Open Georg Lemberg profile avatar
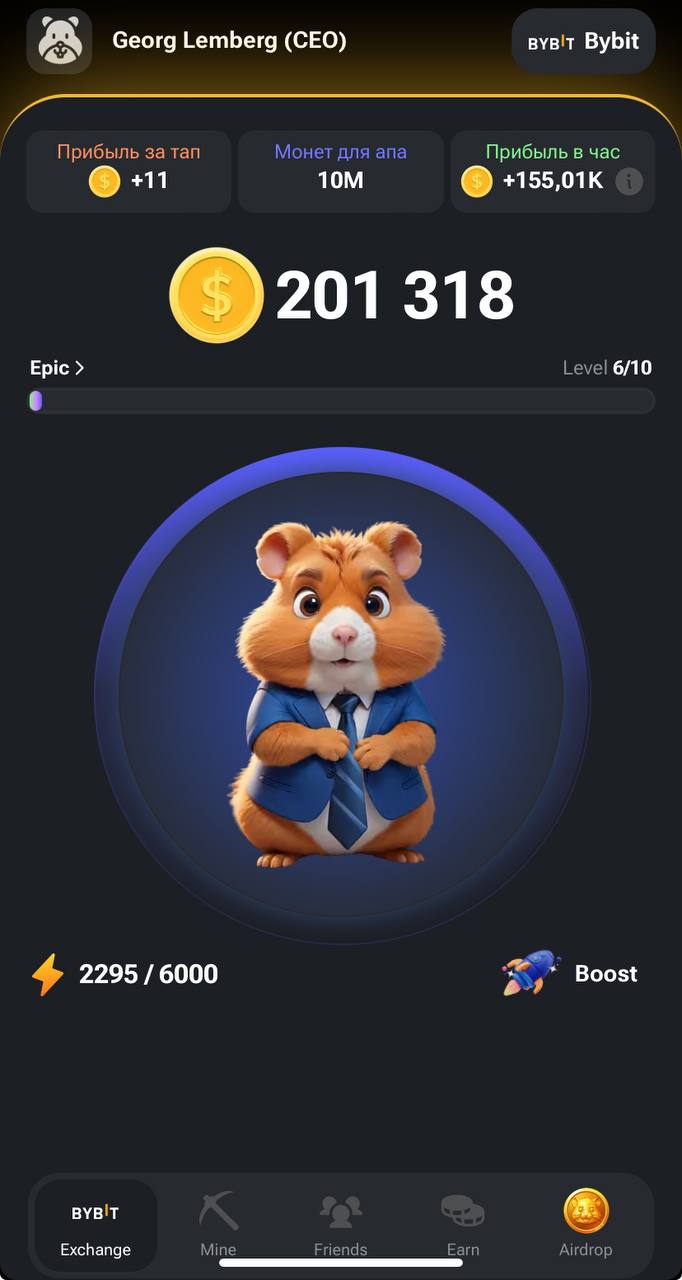This screenshot has height=1280, width=682. pos(59,42)
